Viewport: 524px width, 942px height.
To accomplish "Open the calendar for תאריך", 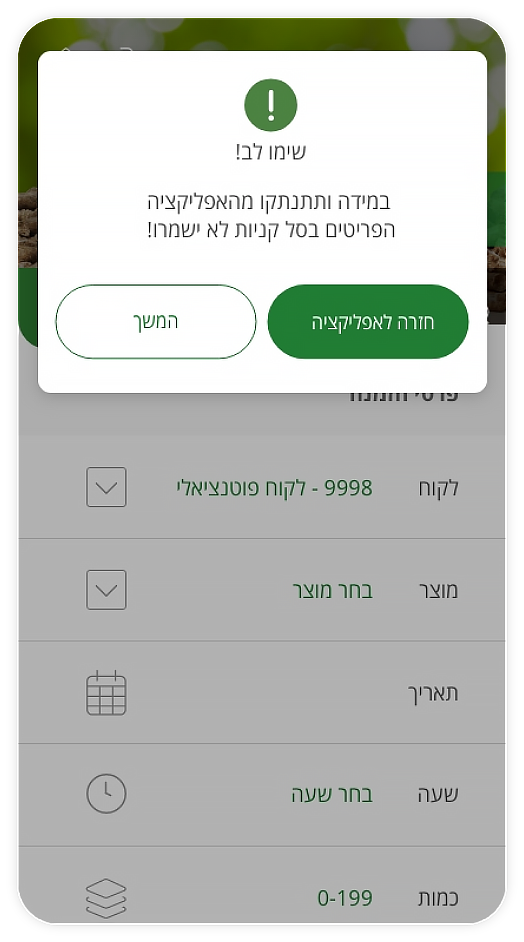I will point(106,693).
